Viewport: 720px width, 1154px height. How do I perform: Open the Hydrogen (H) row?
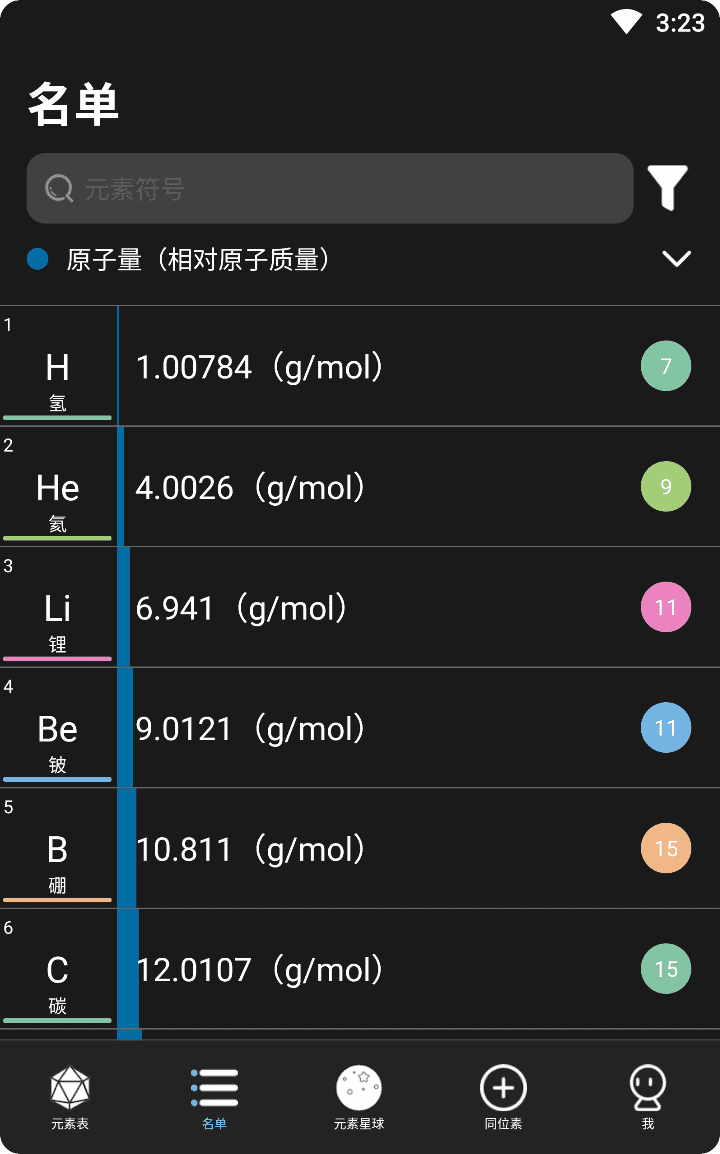[x=360, y=366]
